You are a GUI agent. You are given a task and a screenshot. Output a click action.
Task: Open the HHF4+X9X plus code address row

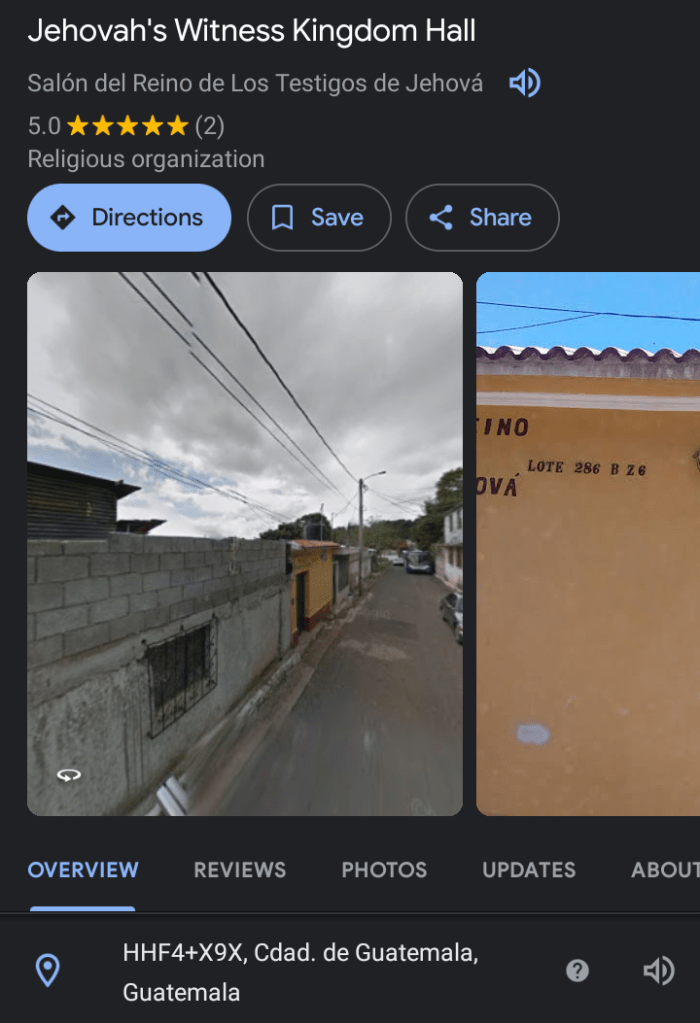(300, 972)
